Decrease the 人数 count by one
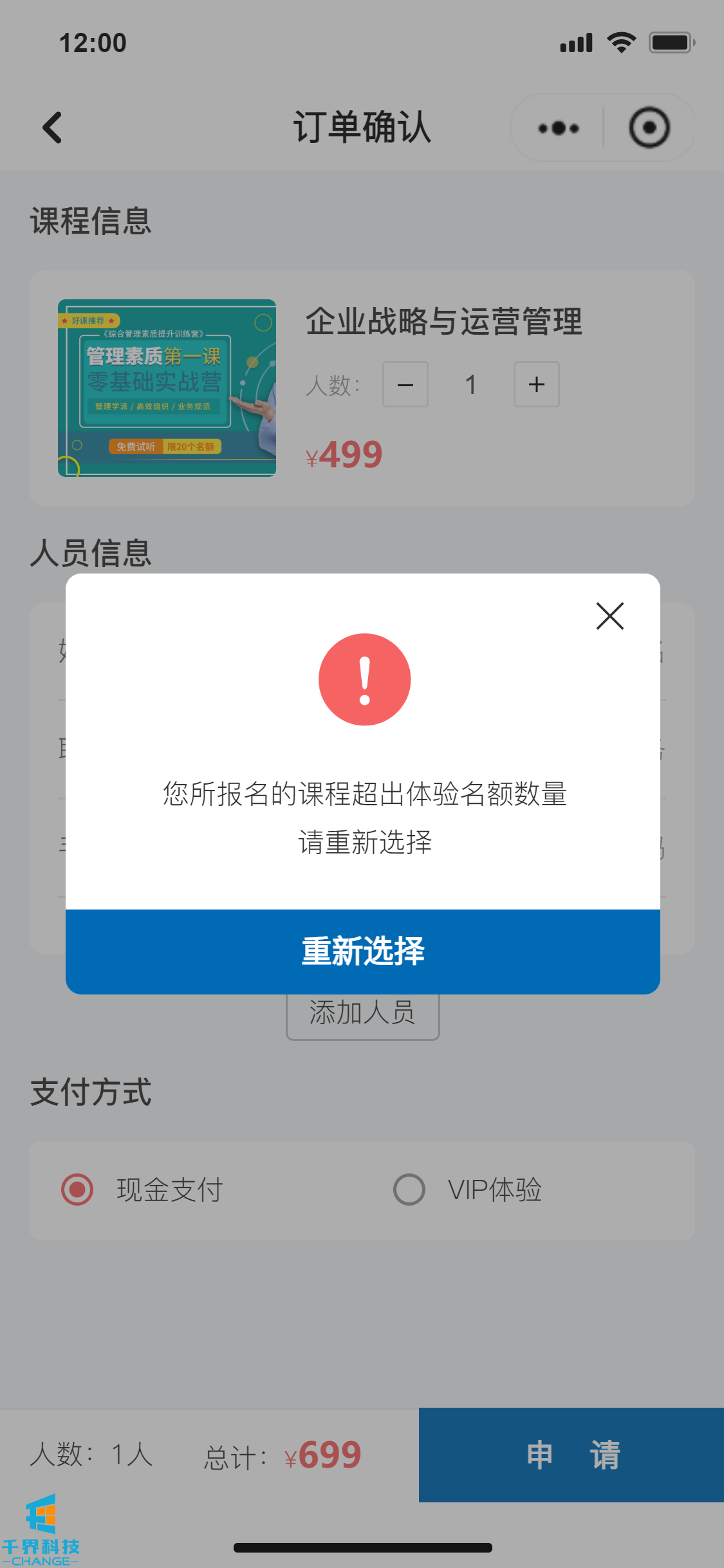The image size is (724, 1568). point(405,385)
